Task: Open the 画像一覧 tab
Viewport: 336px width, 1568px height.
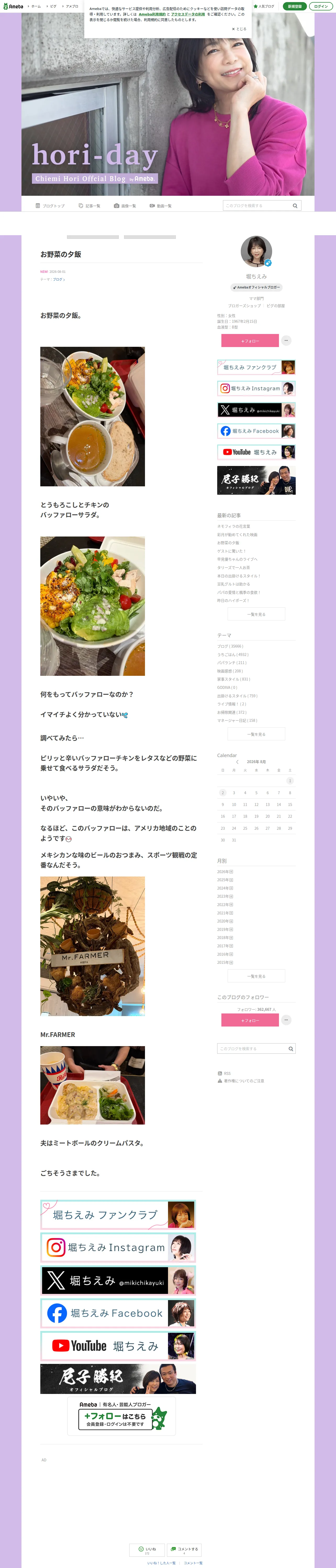Action: point(125,206)
